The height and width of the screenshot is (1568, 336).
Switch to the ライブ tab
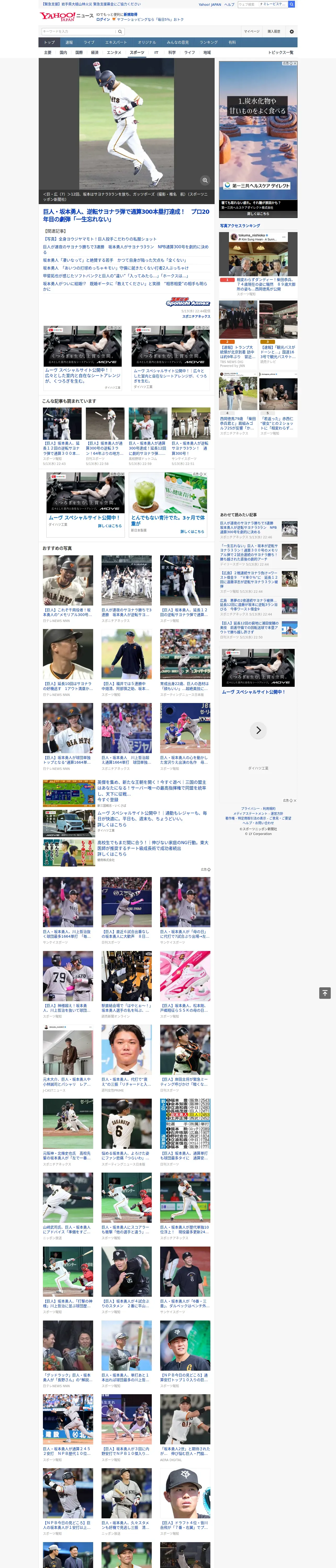89,43
